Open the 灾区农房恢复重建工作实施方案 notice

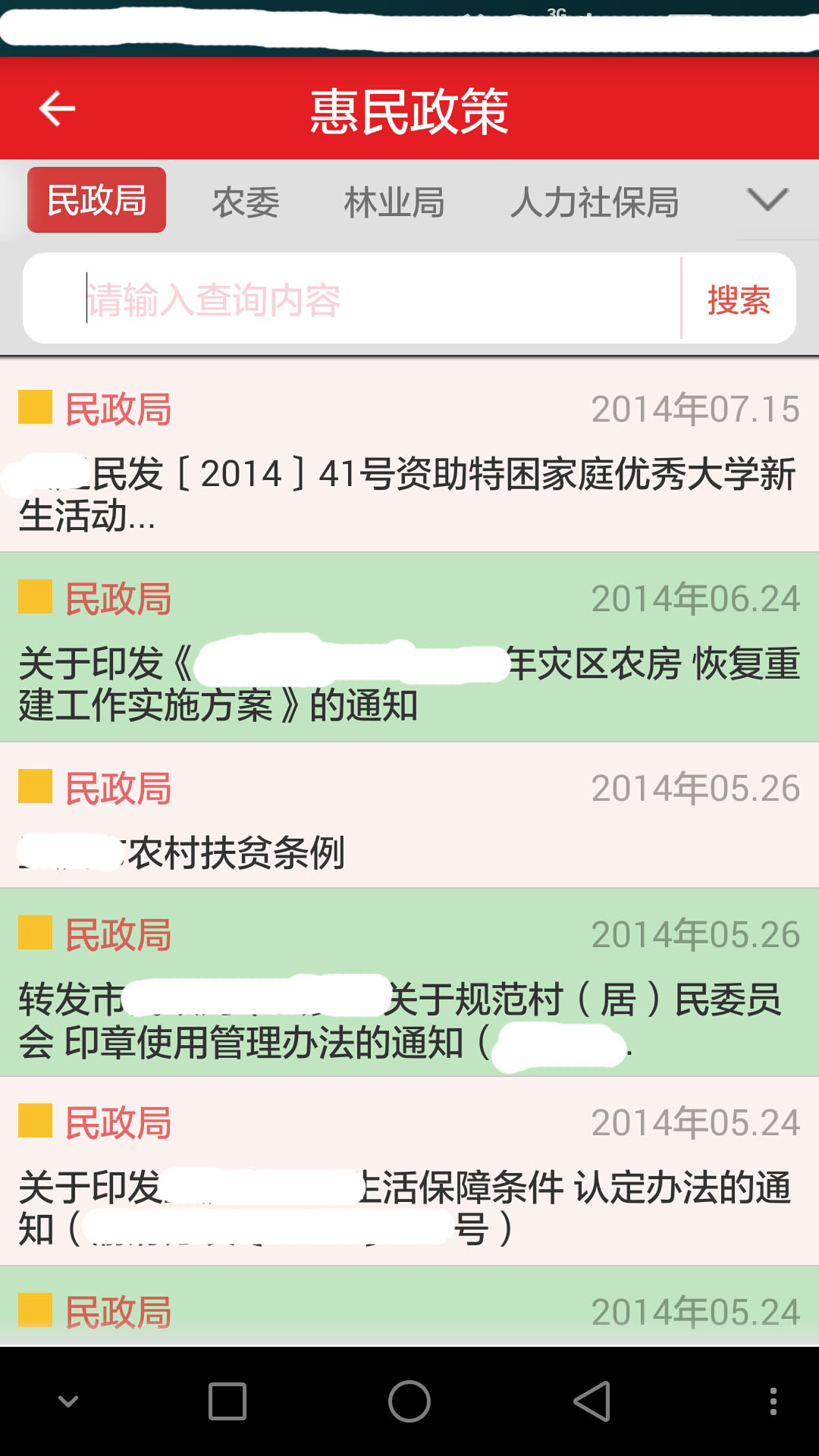coord(409,682)
